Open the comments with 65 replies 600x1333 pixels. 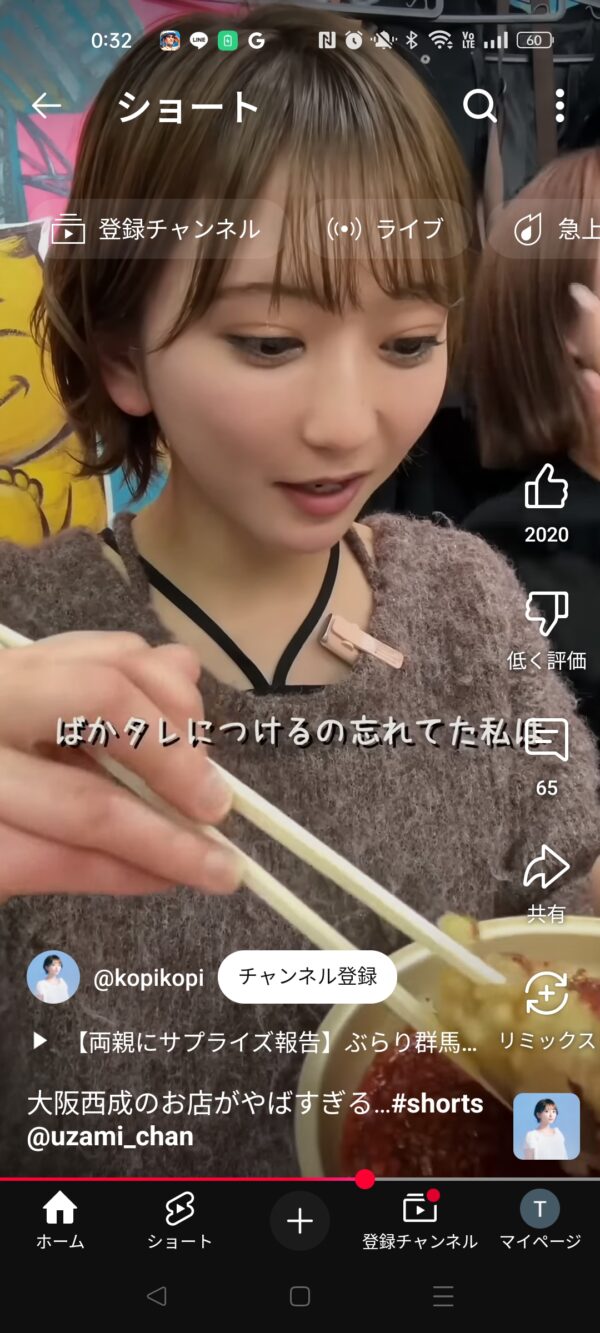tap(546, 741)
